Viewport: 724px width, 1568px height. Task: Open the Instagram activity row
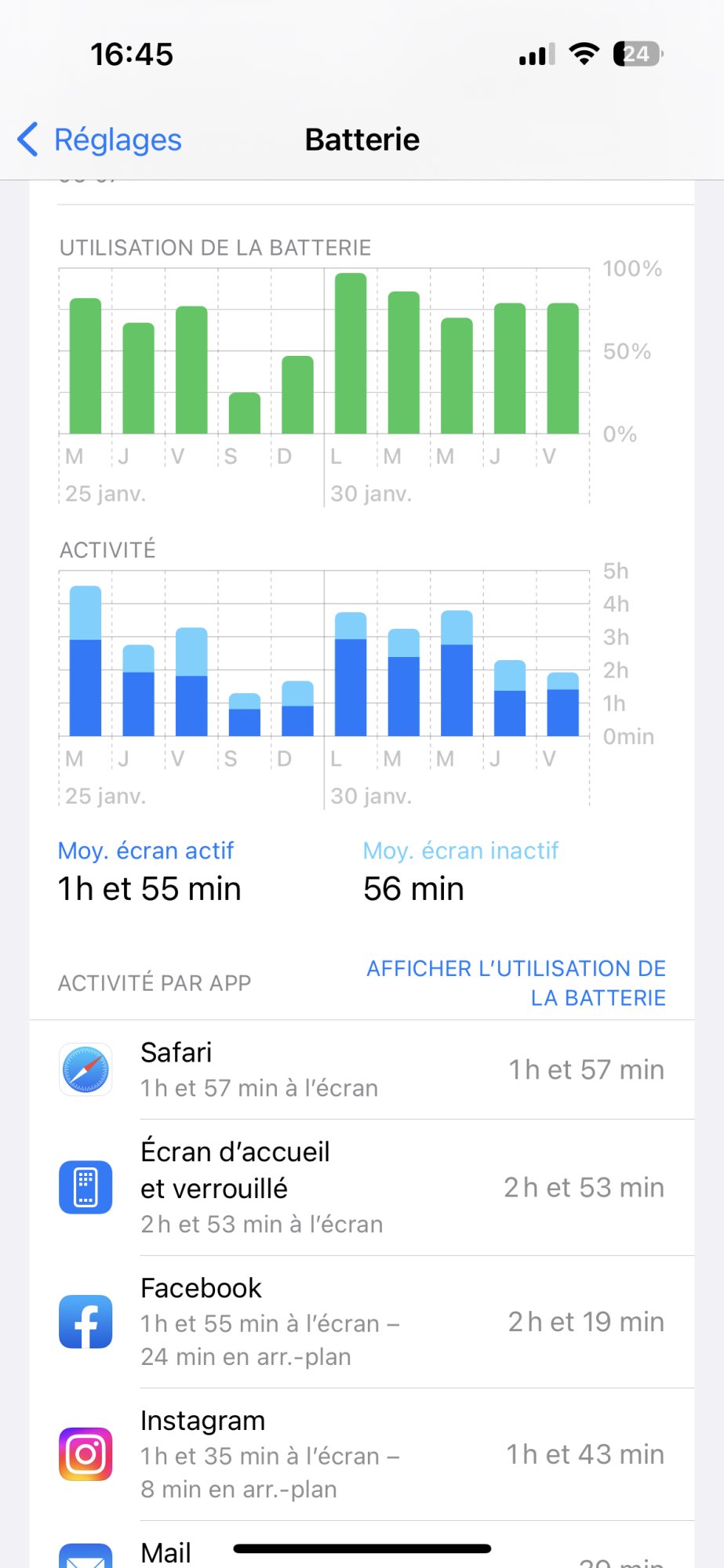click(362, 1454)
